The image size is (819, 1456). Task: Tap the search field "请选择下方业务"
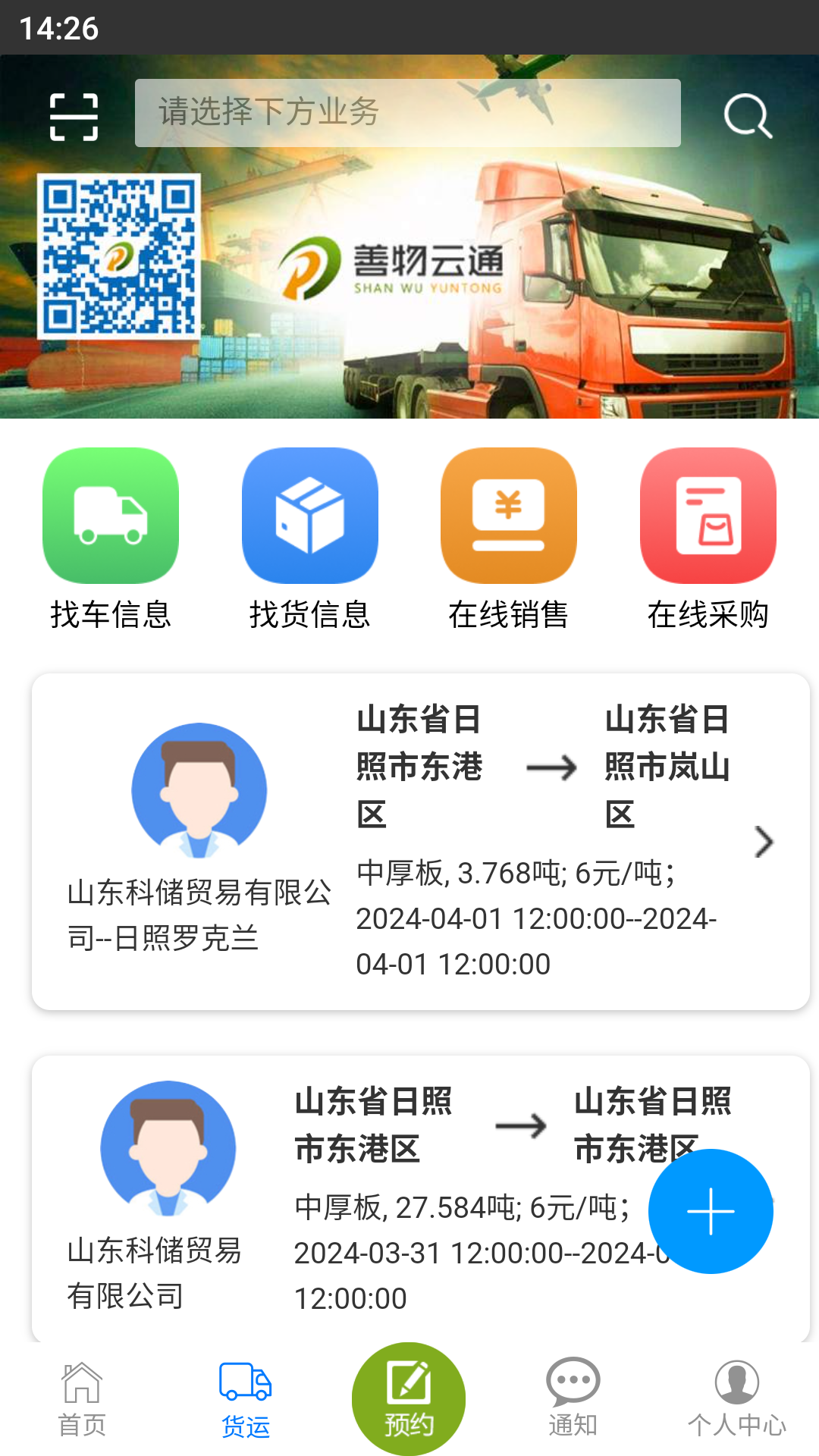(x=407, y=113)
